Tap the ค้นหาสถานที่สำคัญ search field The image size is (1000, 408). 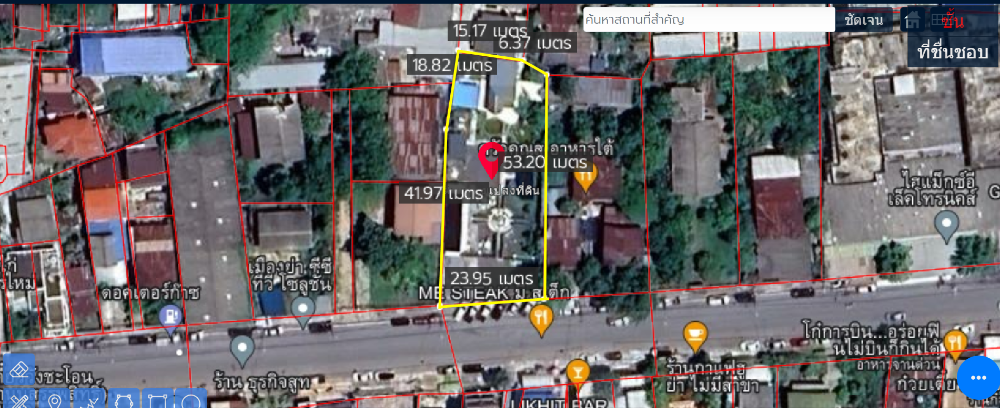point(708,20)
